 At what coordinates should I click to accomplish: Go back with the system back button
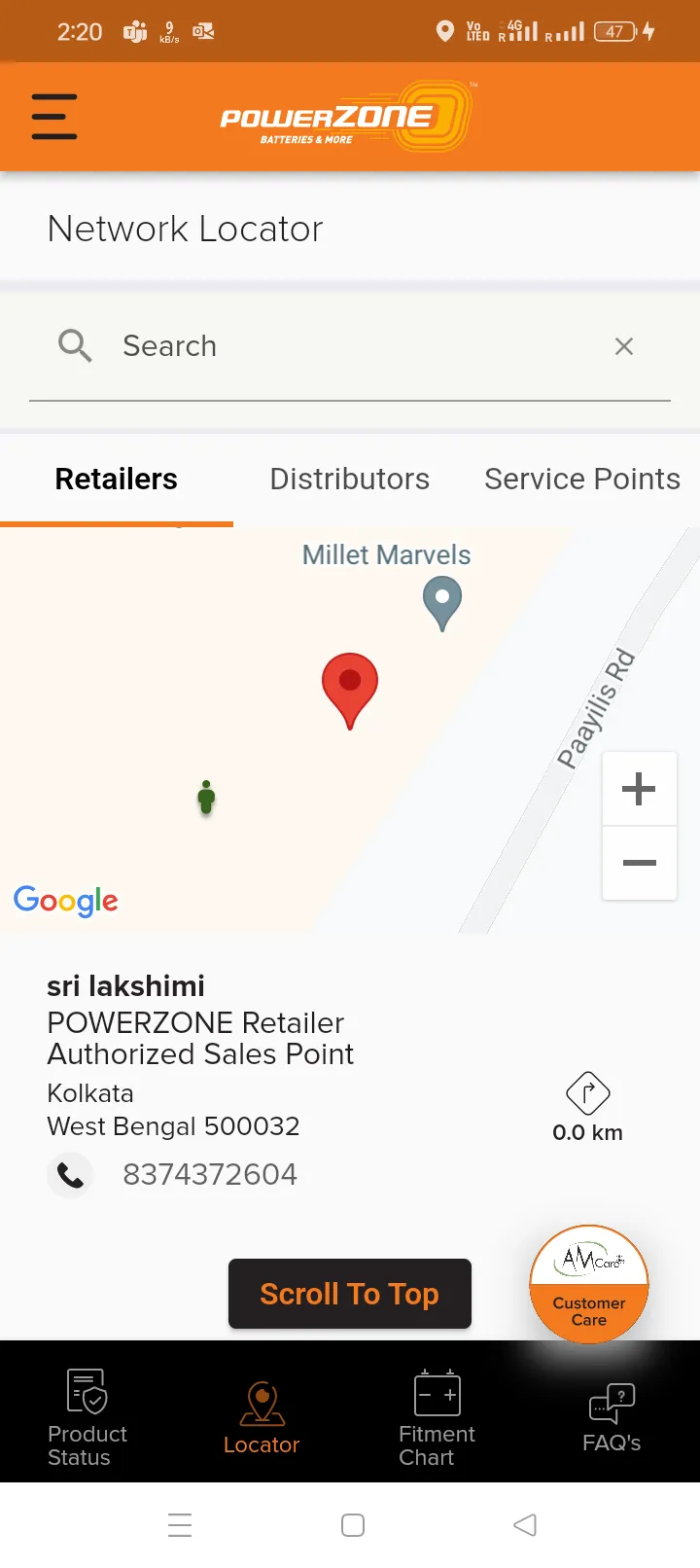525,1524
